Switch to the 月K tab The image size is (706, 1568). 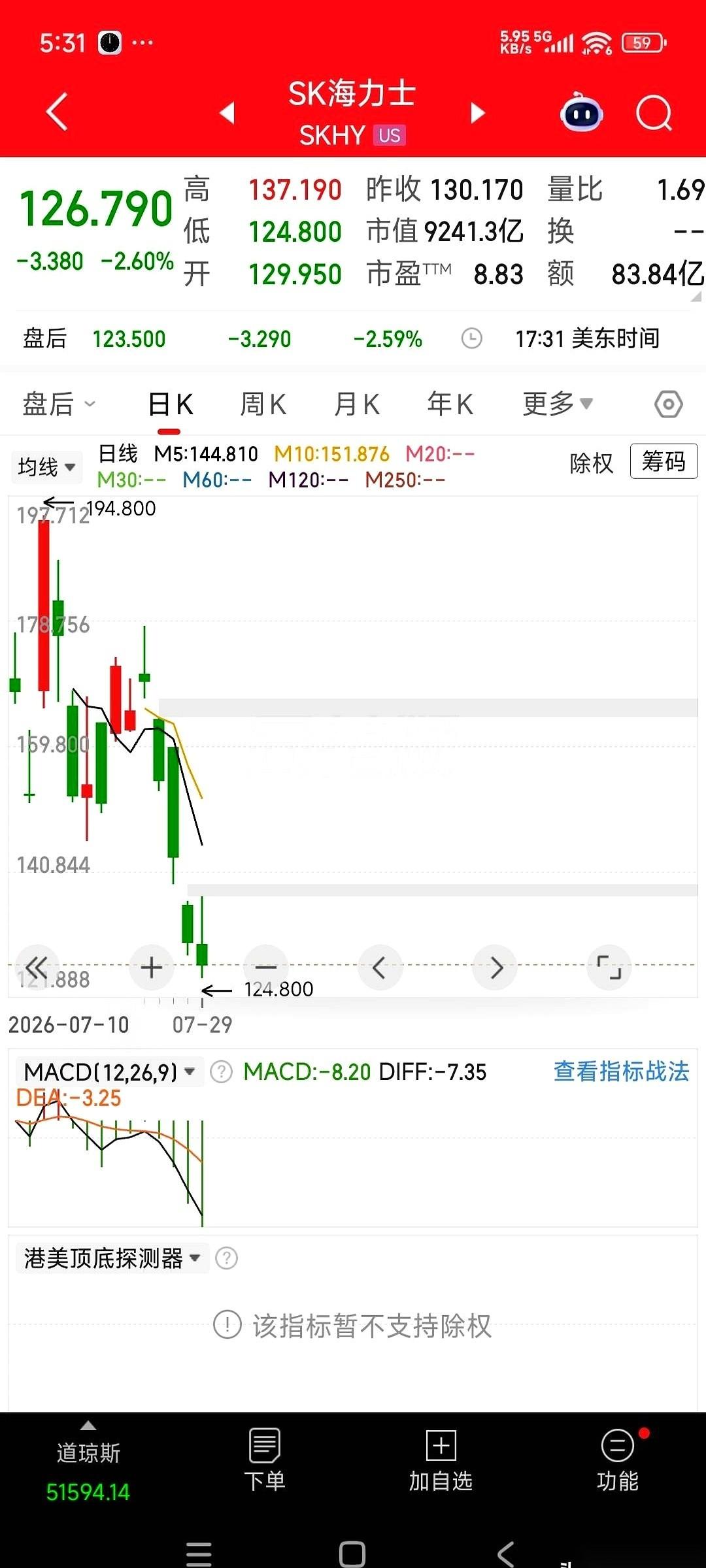356,404
